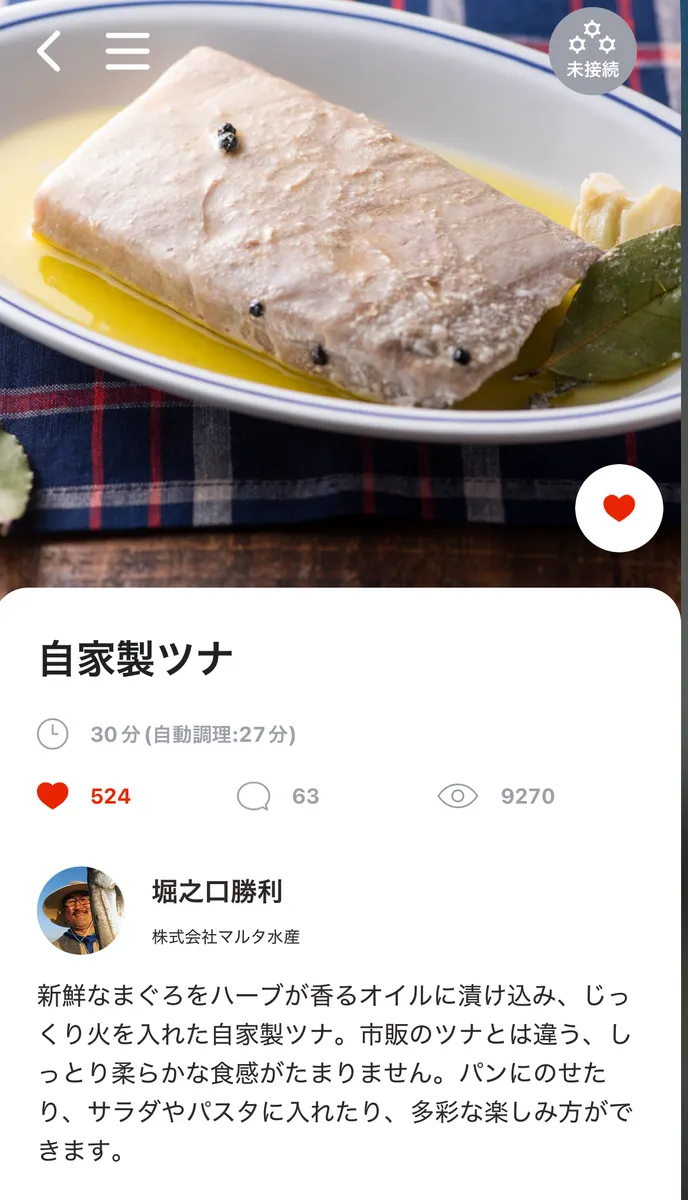Image resolution: width=688 pixels, height=1200 pixels.
Task: Tap the red heart with 524 likes
Action: tap(53, 796)
